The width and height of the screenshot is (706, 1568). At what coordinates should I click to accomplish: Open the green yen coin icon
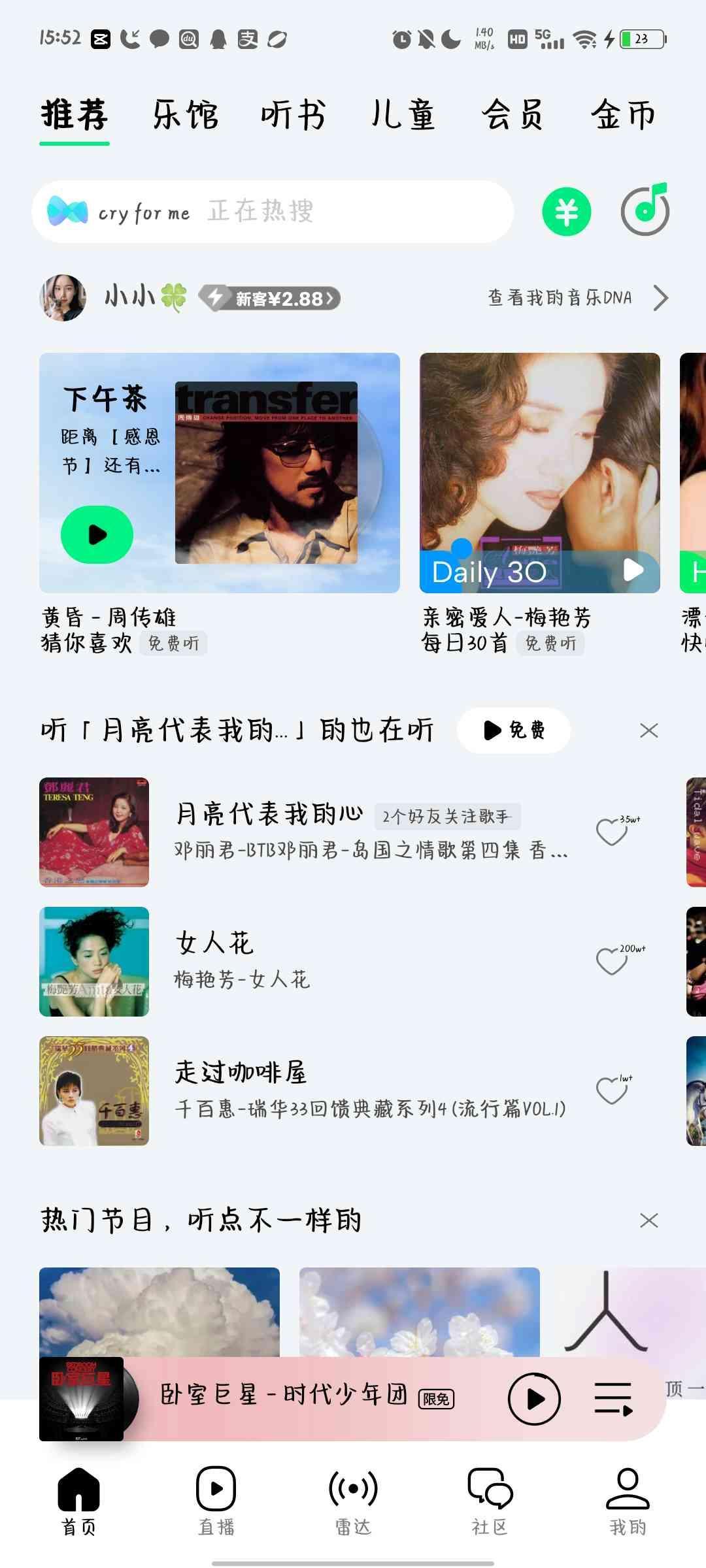567,212
